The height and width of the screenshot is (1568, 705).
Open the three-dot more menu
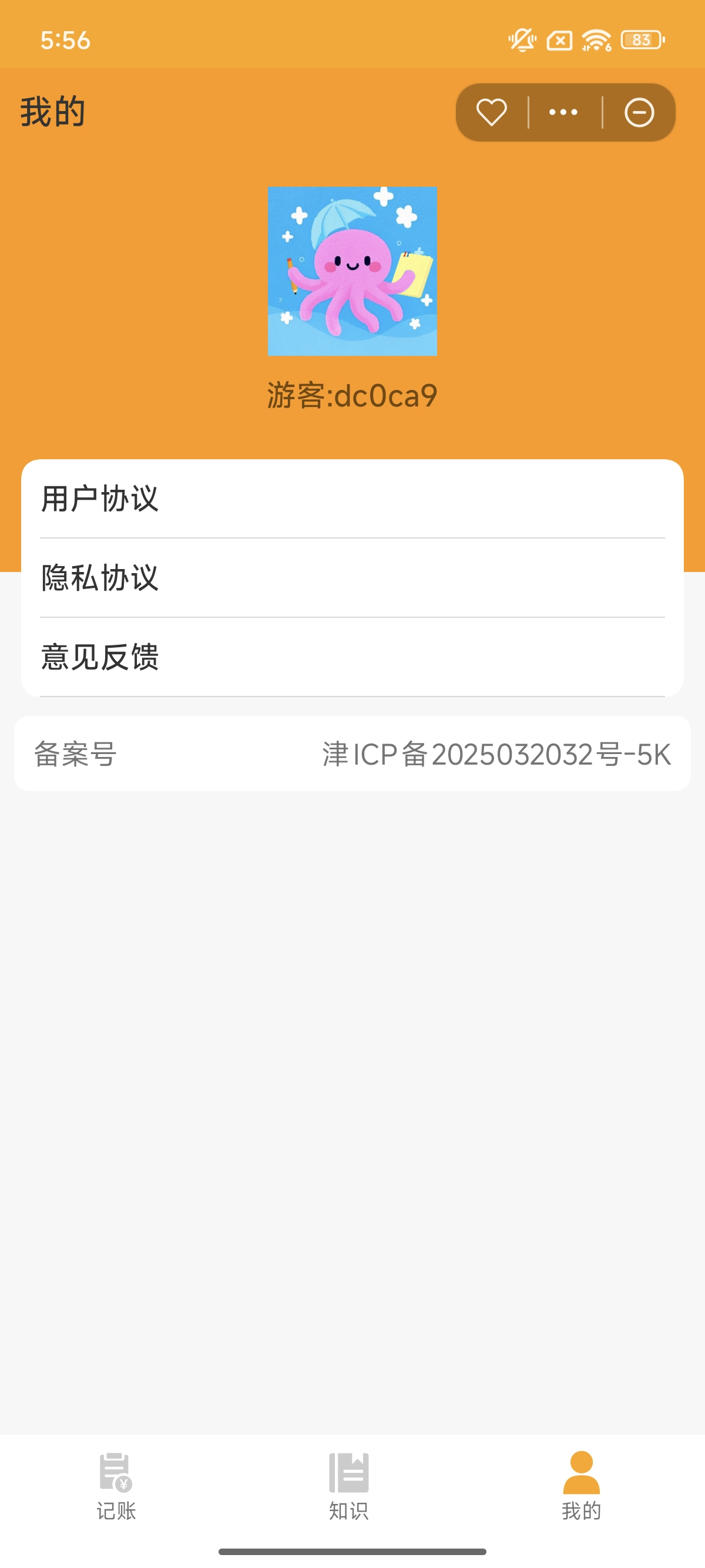coord(563,113)
